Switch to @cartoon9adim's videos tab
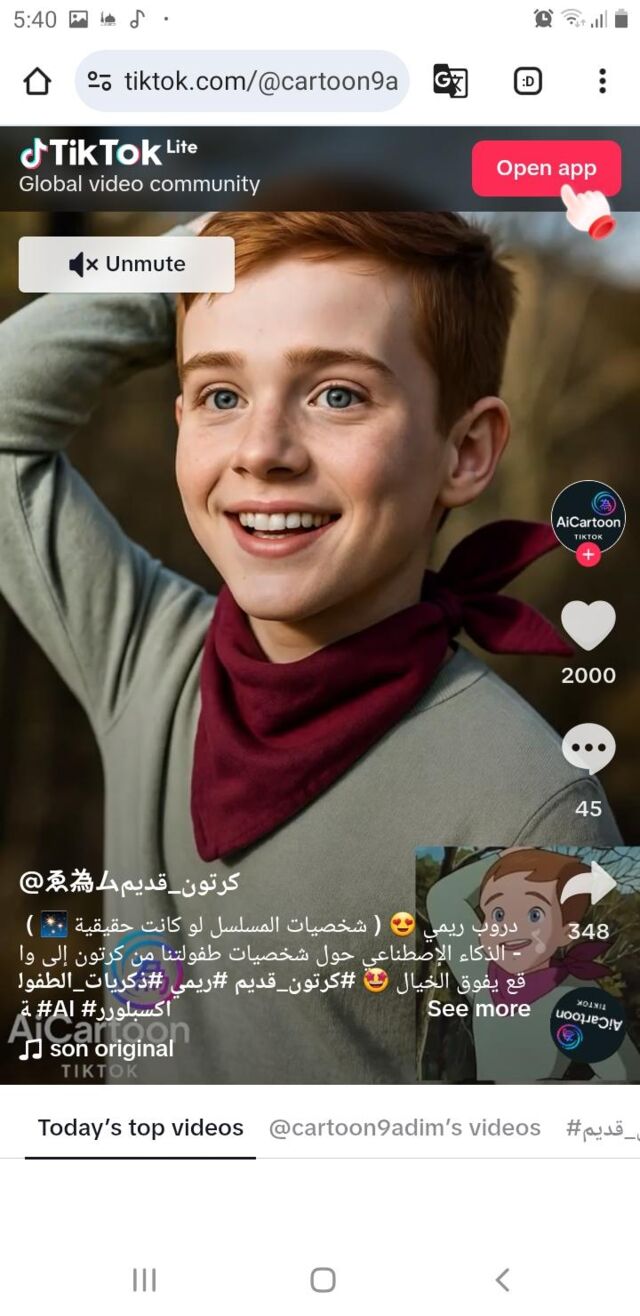This screenshot has width=640, height=1316. [x=404, y=1128]
